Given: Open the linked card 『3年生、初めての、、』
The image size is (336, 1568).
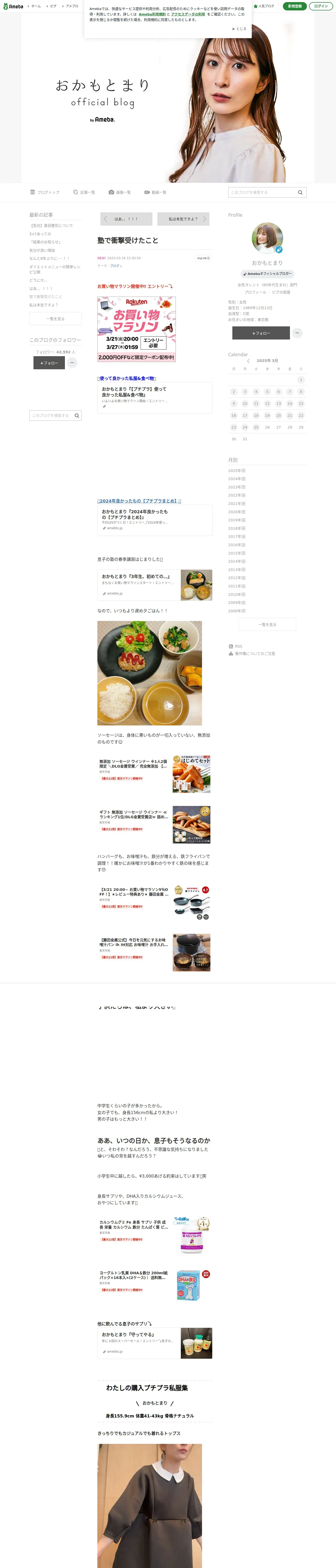Looking at the screenshot, I should point(155,585).
